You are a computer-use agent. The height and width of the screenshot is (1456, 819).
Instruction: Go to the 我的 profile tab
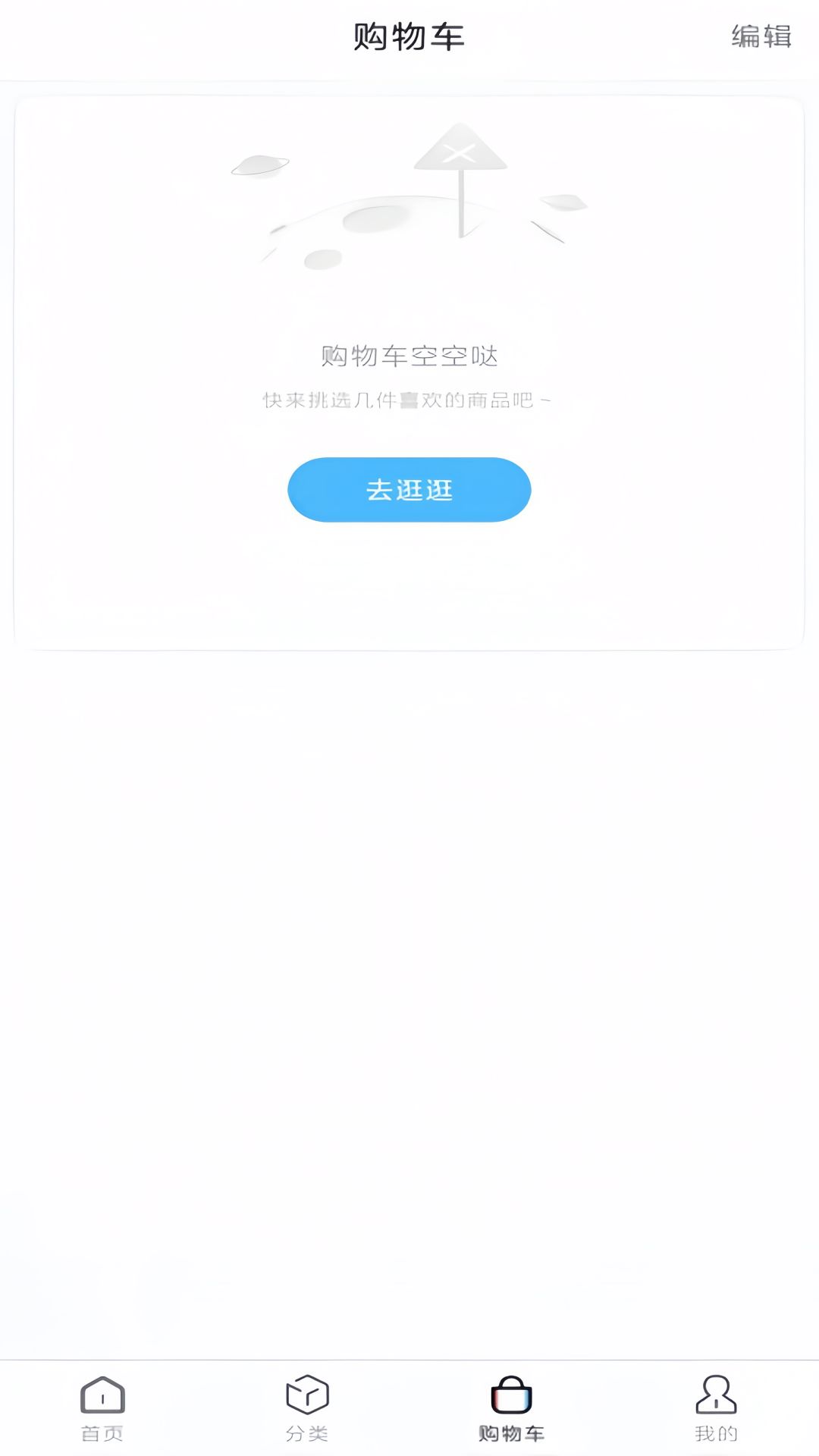coord(717,1408)
